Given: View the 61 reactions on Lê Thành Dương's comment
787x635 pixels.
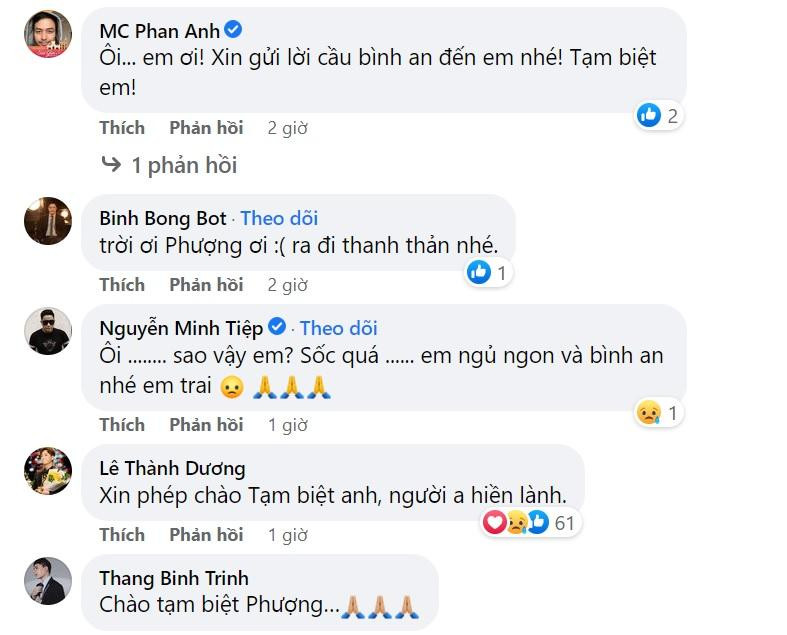Looking at the screenshot, I should tap(530, 522).
